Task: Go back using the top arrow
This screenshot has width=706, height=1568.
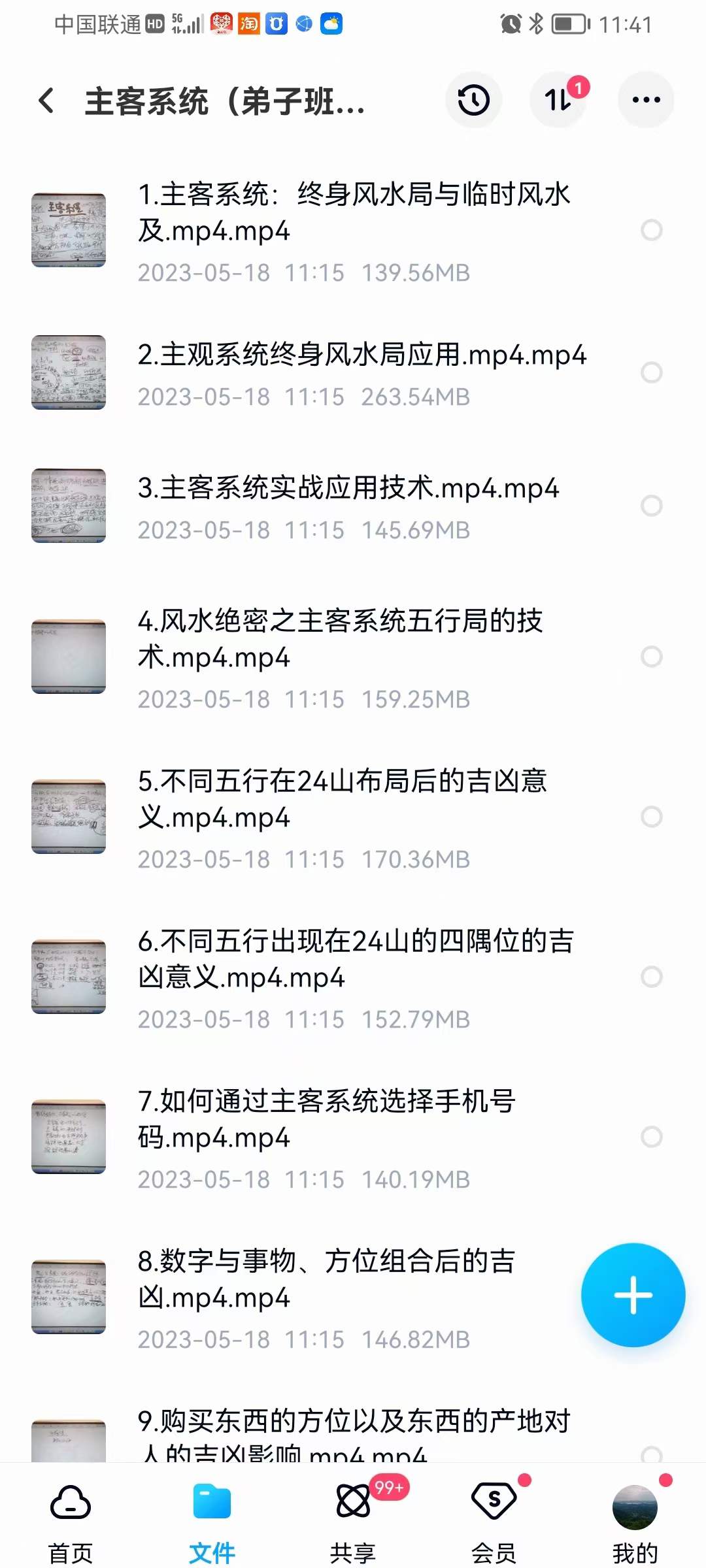Action: tap(46, 101)
